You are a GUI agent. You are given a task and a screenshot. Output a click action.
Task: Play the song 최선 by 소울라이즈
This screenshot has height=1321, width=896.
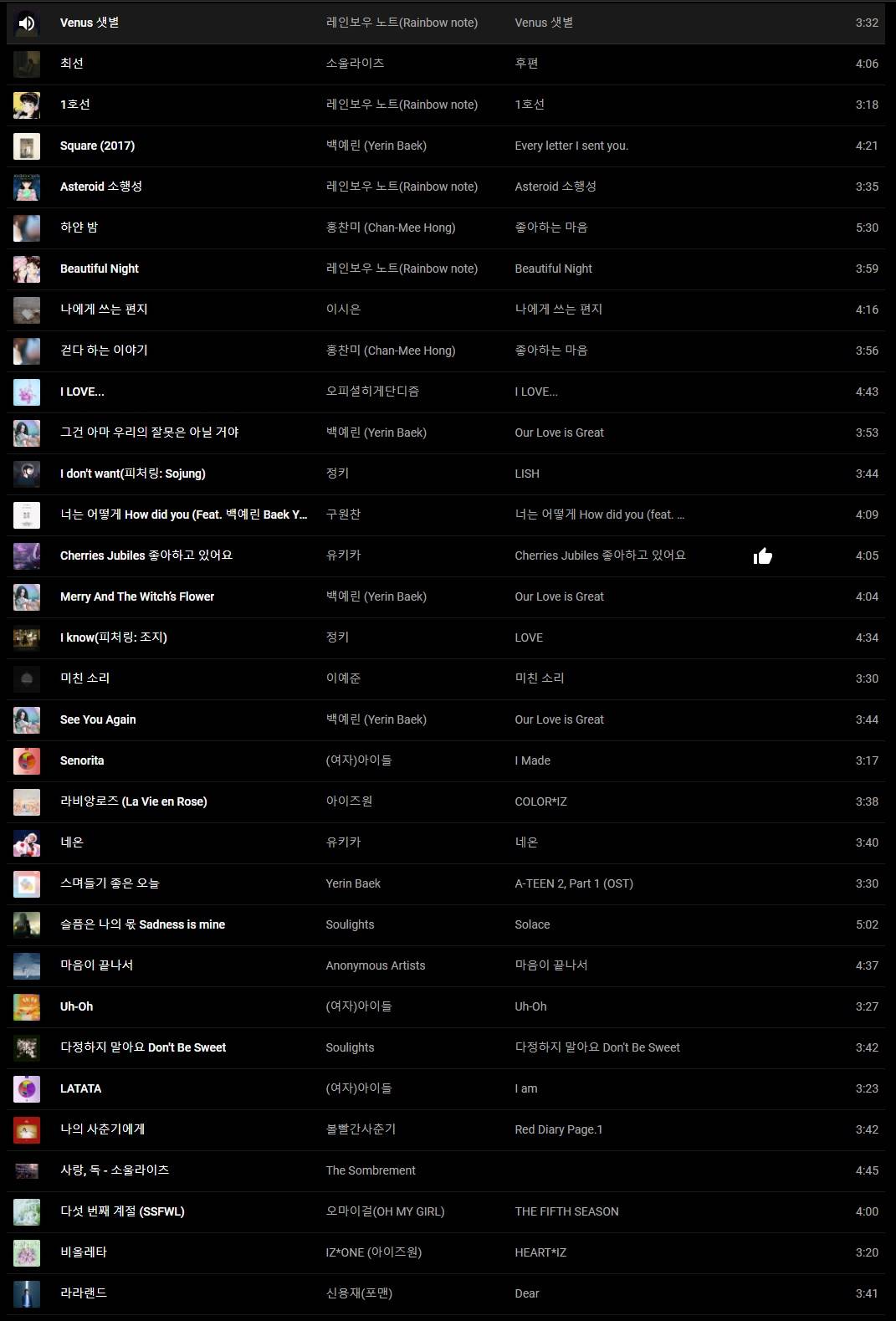(x=72, y=64)
